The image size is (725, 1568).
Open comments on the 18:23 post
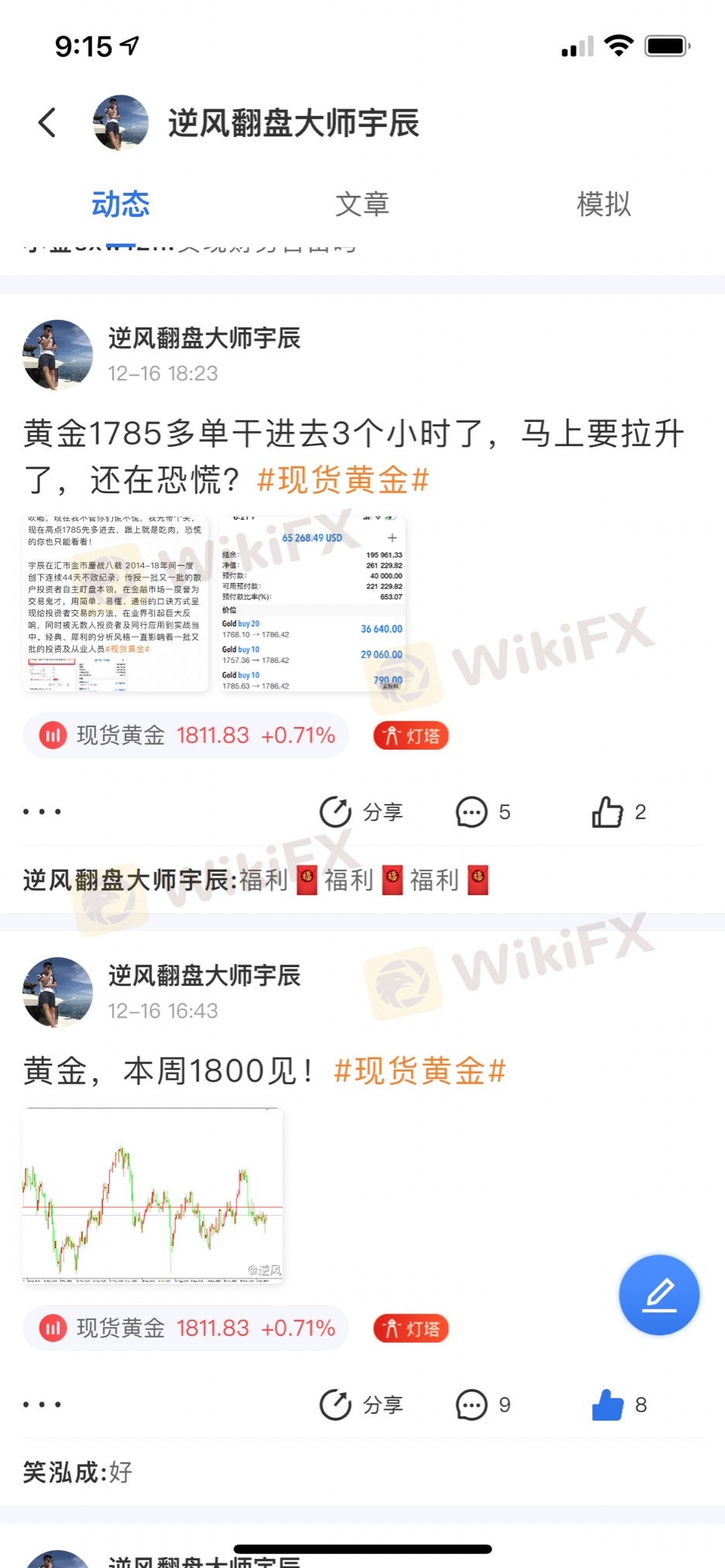click(482, 811)
